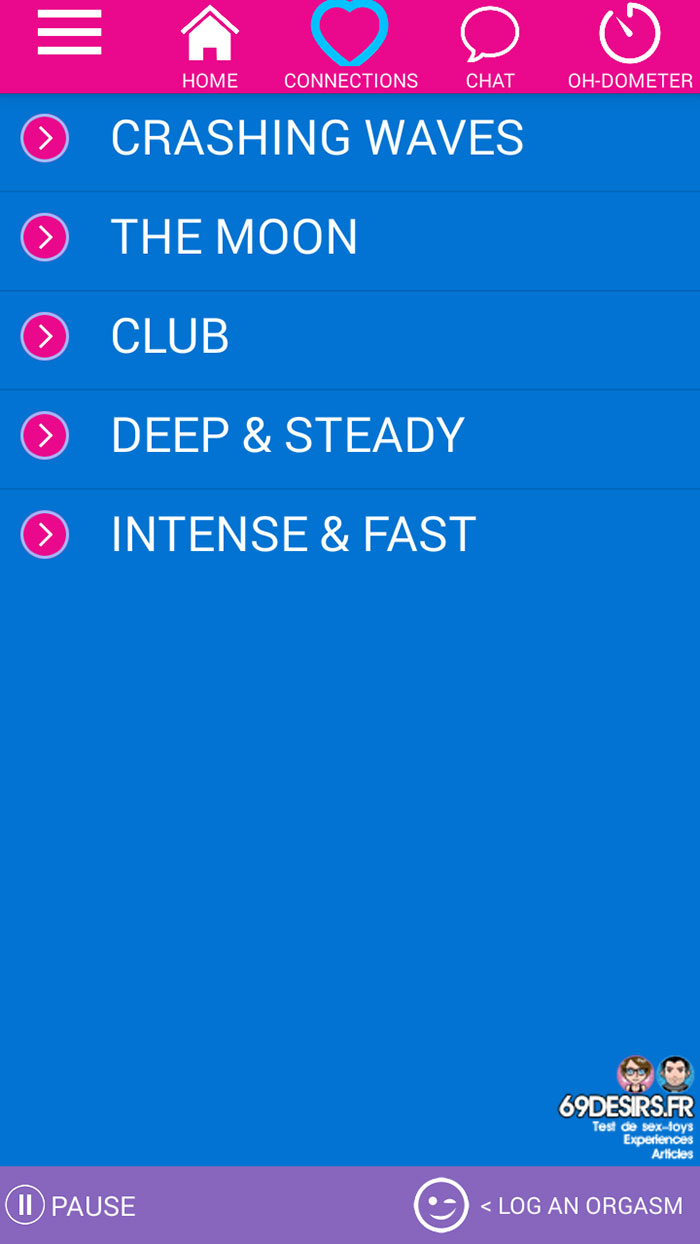Open the hamburger drawer menu

[x=70, y=33]
